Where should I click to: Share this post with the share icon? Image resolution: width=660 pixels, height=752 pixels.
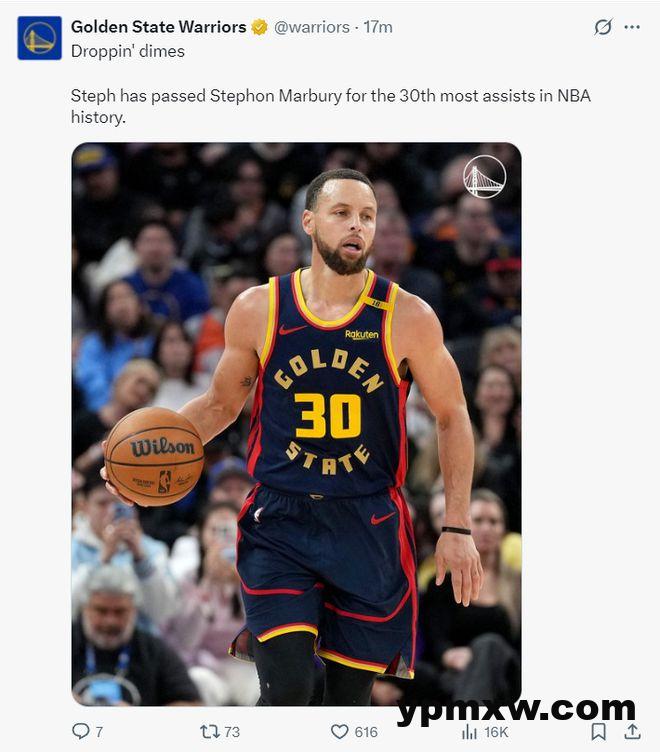tap(632, 731)
